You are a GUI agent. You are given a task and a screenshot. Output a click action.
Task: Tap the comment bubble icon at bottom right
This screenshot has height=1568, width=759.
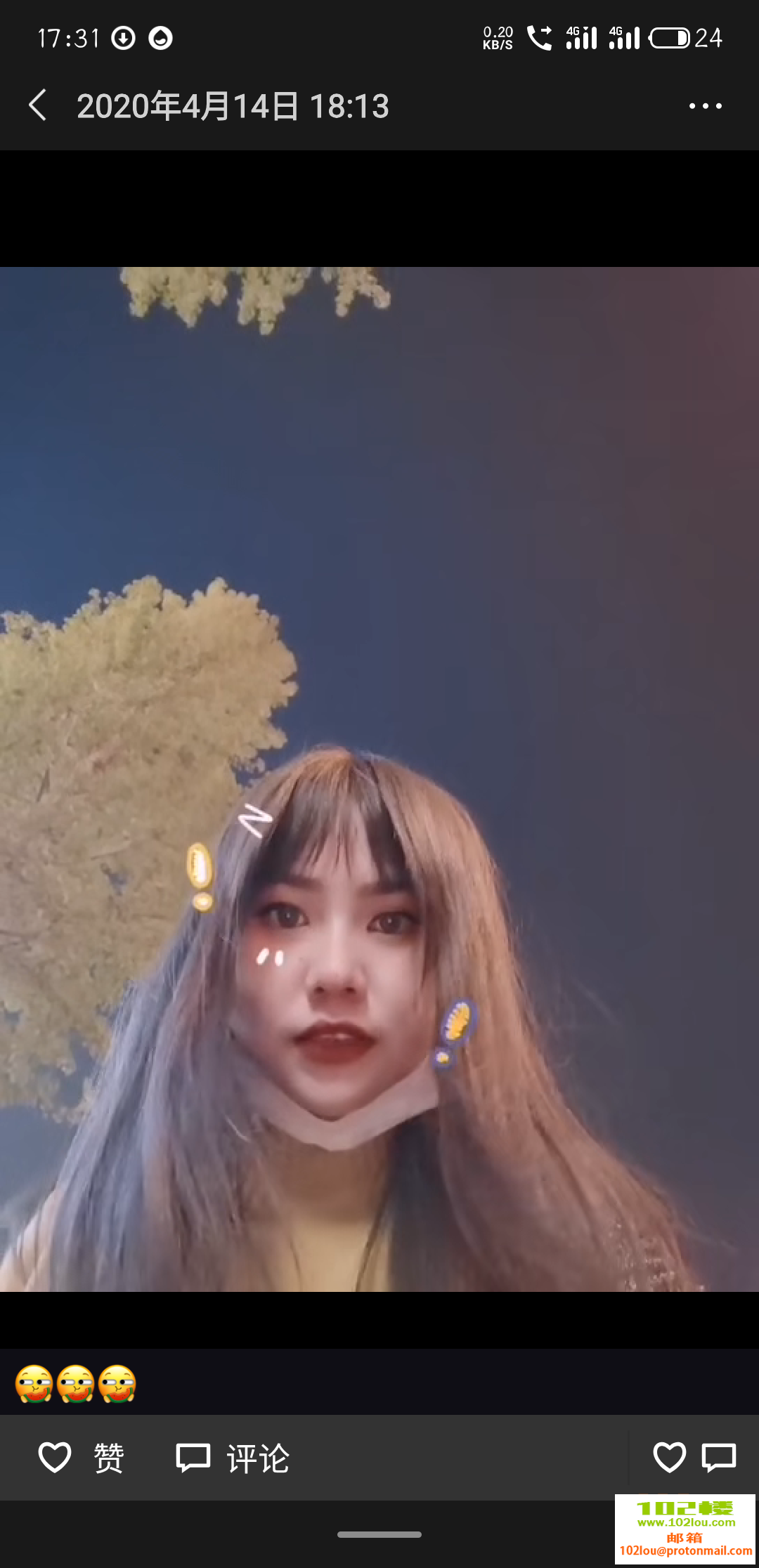click(719, 1457)
